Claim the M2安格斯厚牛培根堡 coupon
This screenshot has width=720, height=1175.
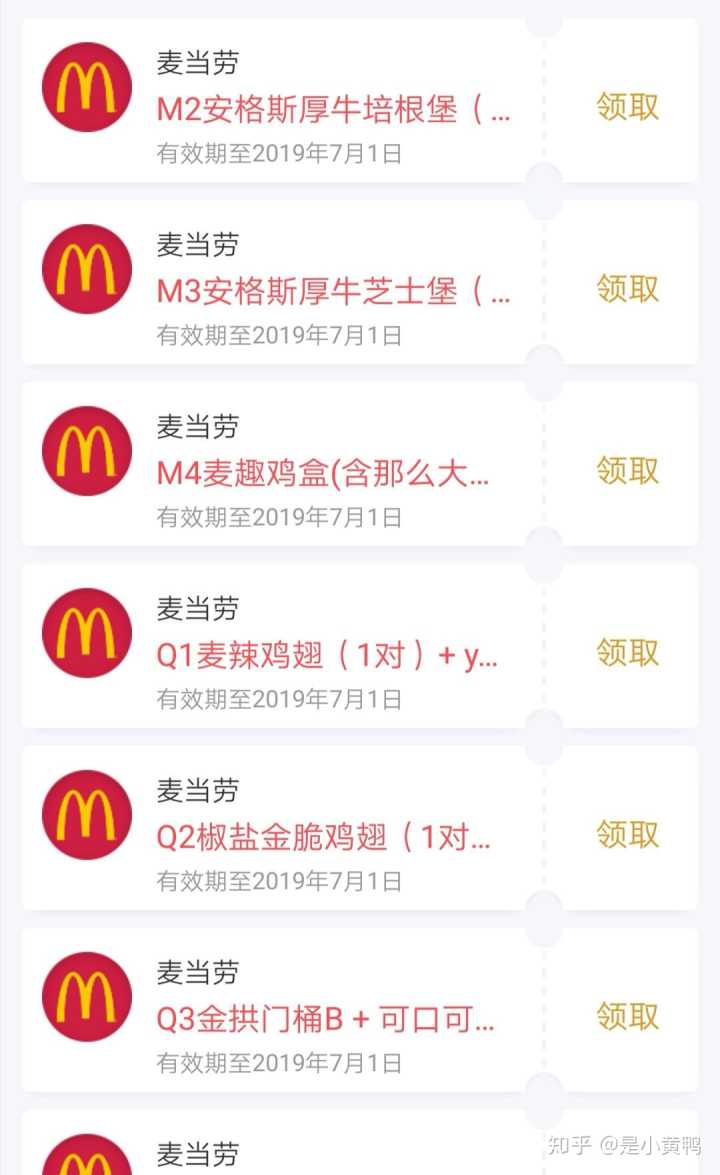[x=627, y=106]
